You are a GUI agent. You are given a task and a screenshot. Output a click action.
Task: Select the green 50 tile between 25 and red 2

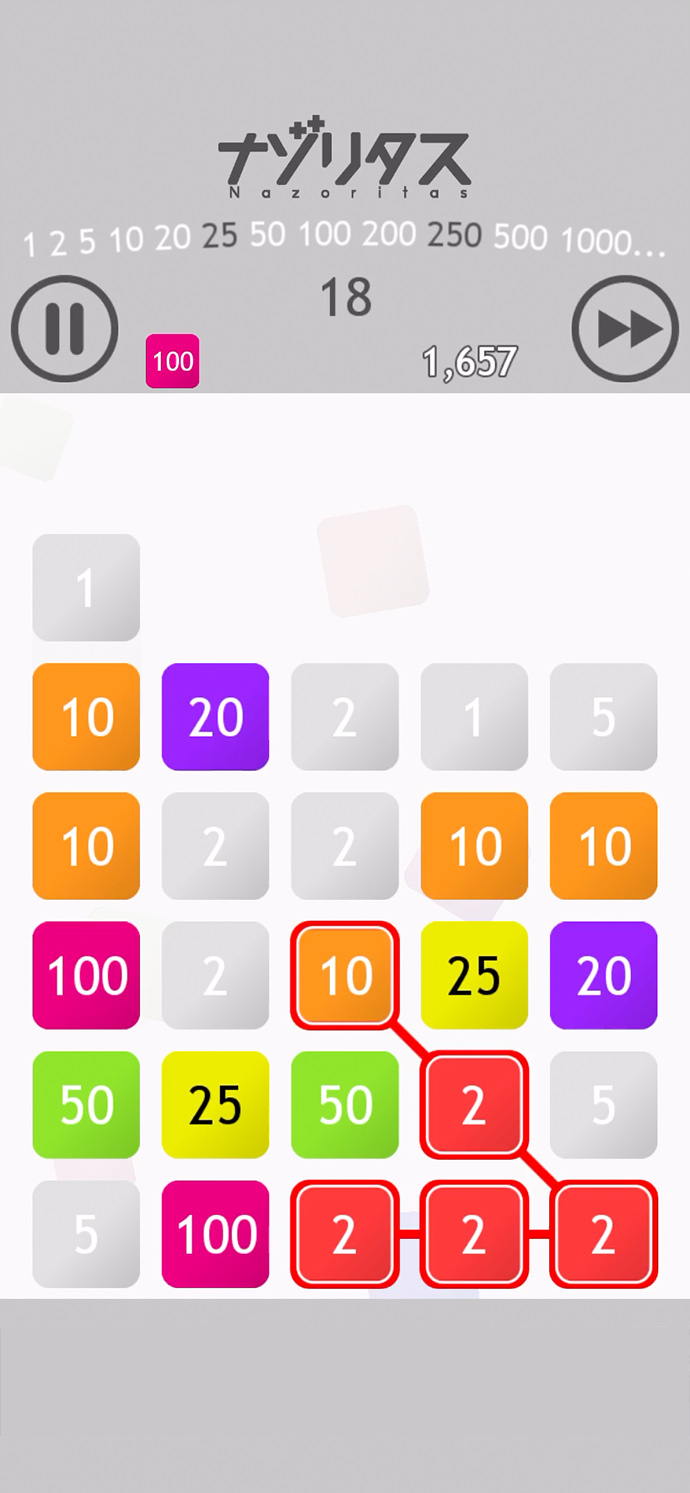pyautogui.click(x=344, y=1104)
